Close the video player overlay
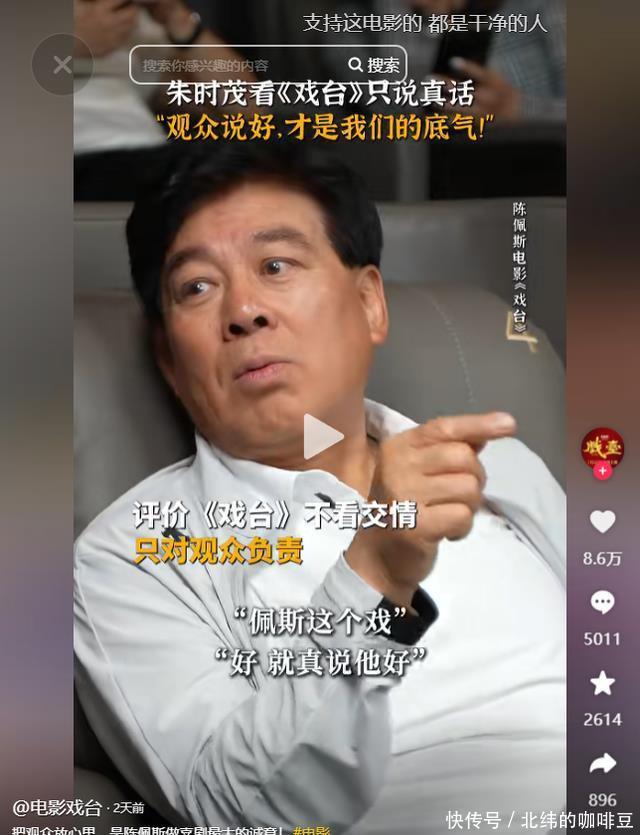Screen dimensions: 640x835 click(62, 65)
